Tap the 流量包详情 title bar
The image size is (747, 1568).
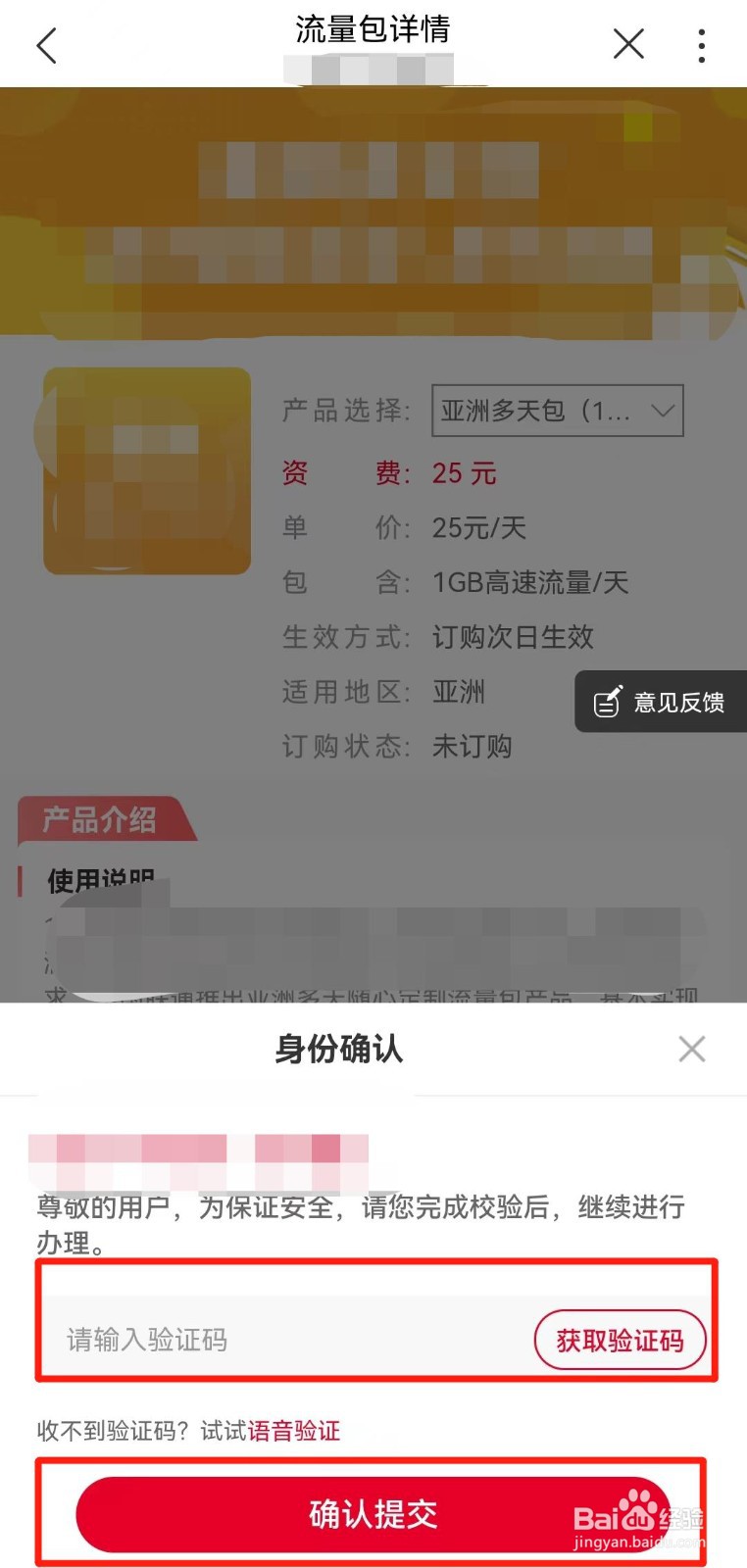(x=371, y=30)
